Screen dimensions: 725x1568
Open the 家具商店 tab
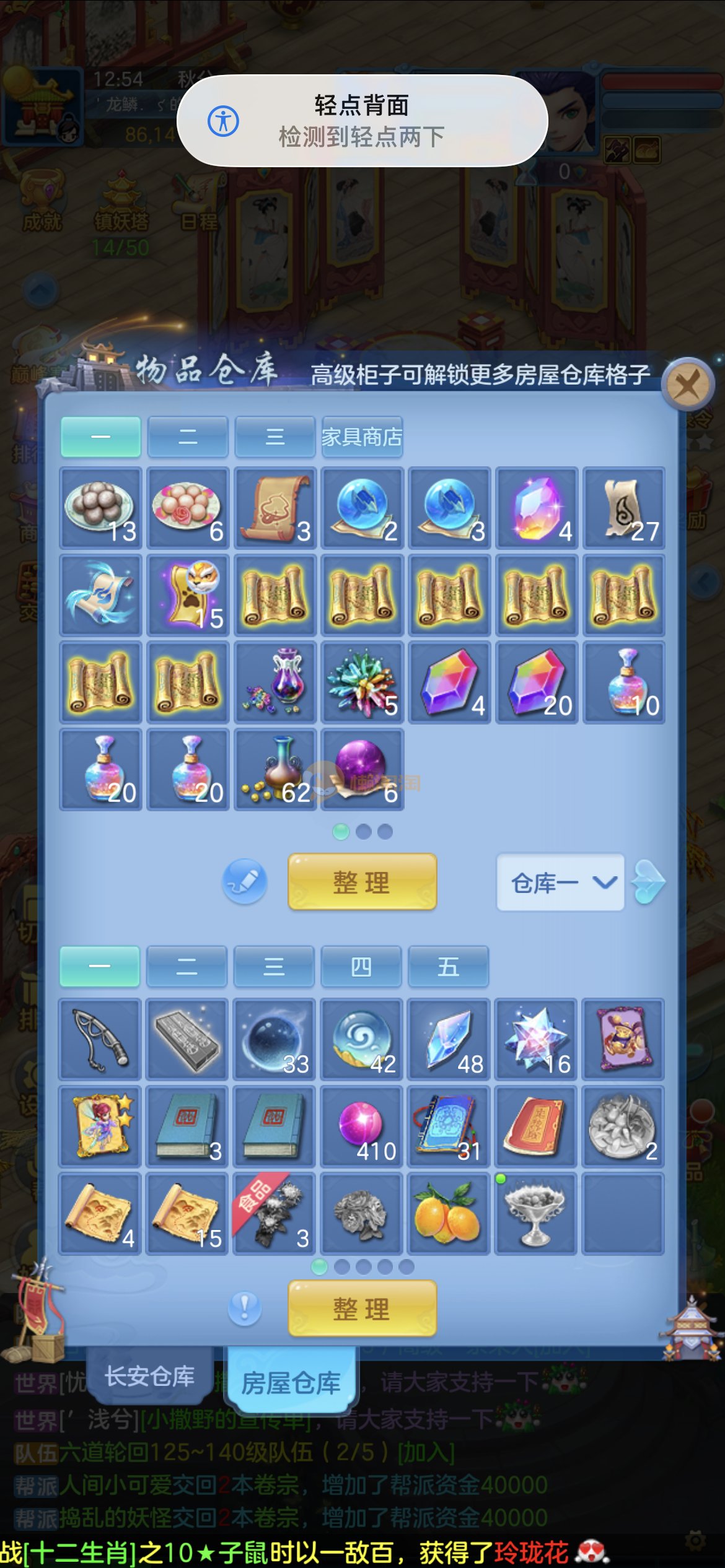click(x=362, y=437)
